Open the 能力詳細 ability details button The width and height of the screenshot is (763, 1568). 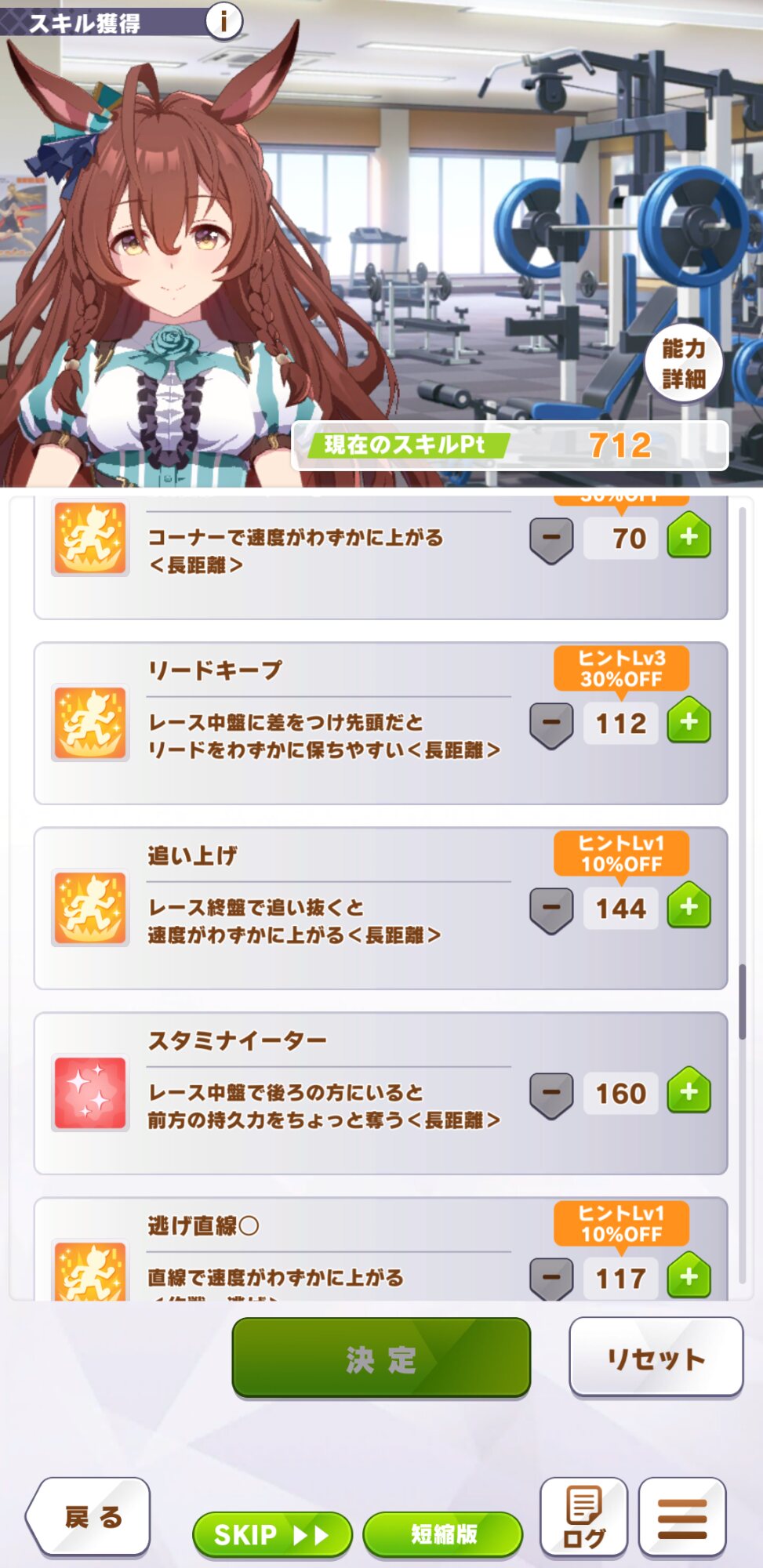pyautogui.click(x=684, y=363)
